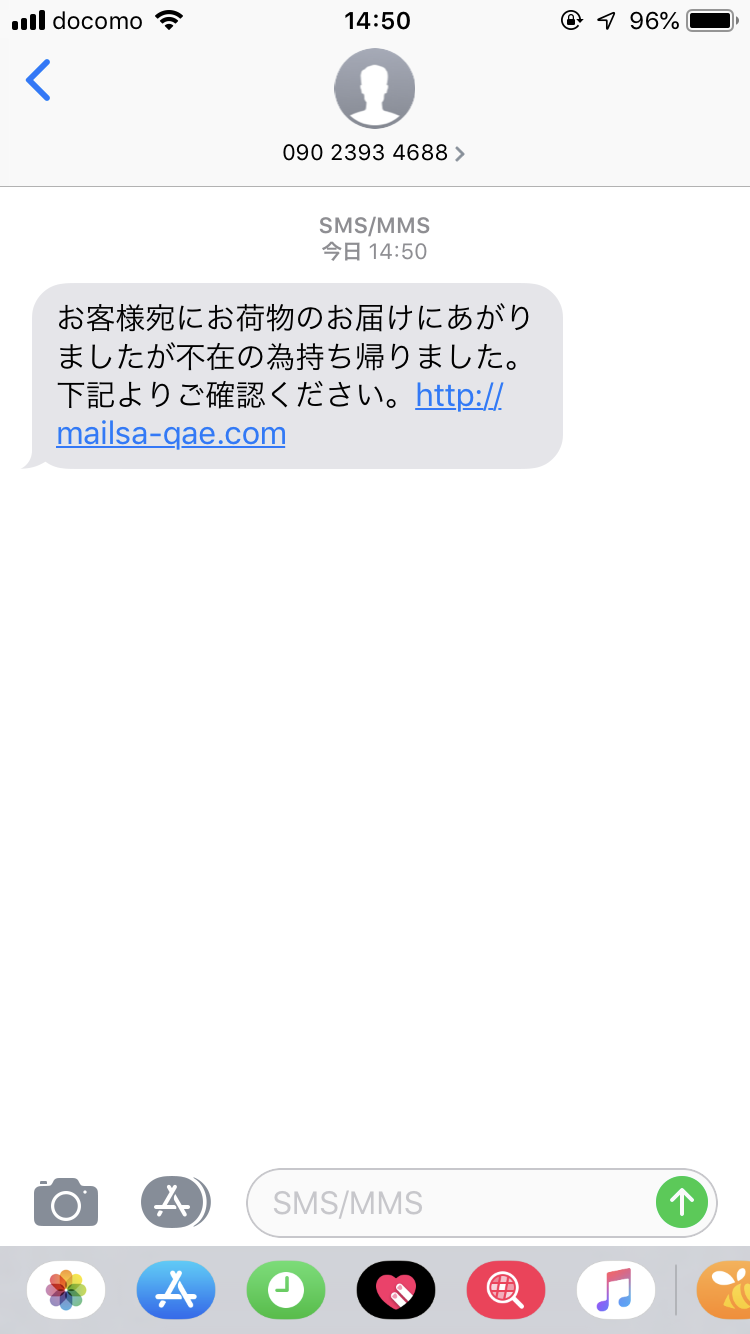Go back to the message list

click(38, 81)
